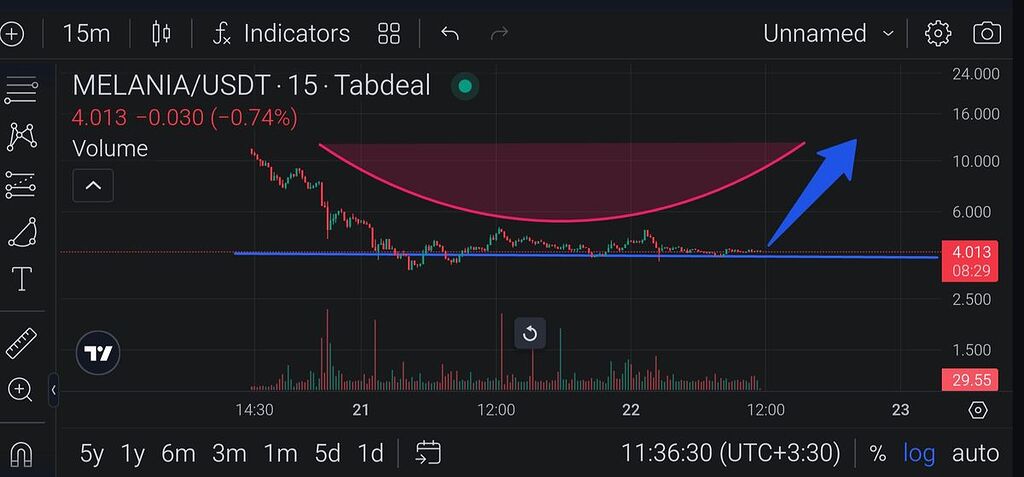
Task: Reset the chart view
Action: pyautogui.click(x=530, y=334)
